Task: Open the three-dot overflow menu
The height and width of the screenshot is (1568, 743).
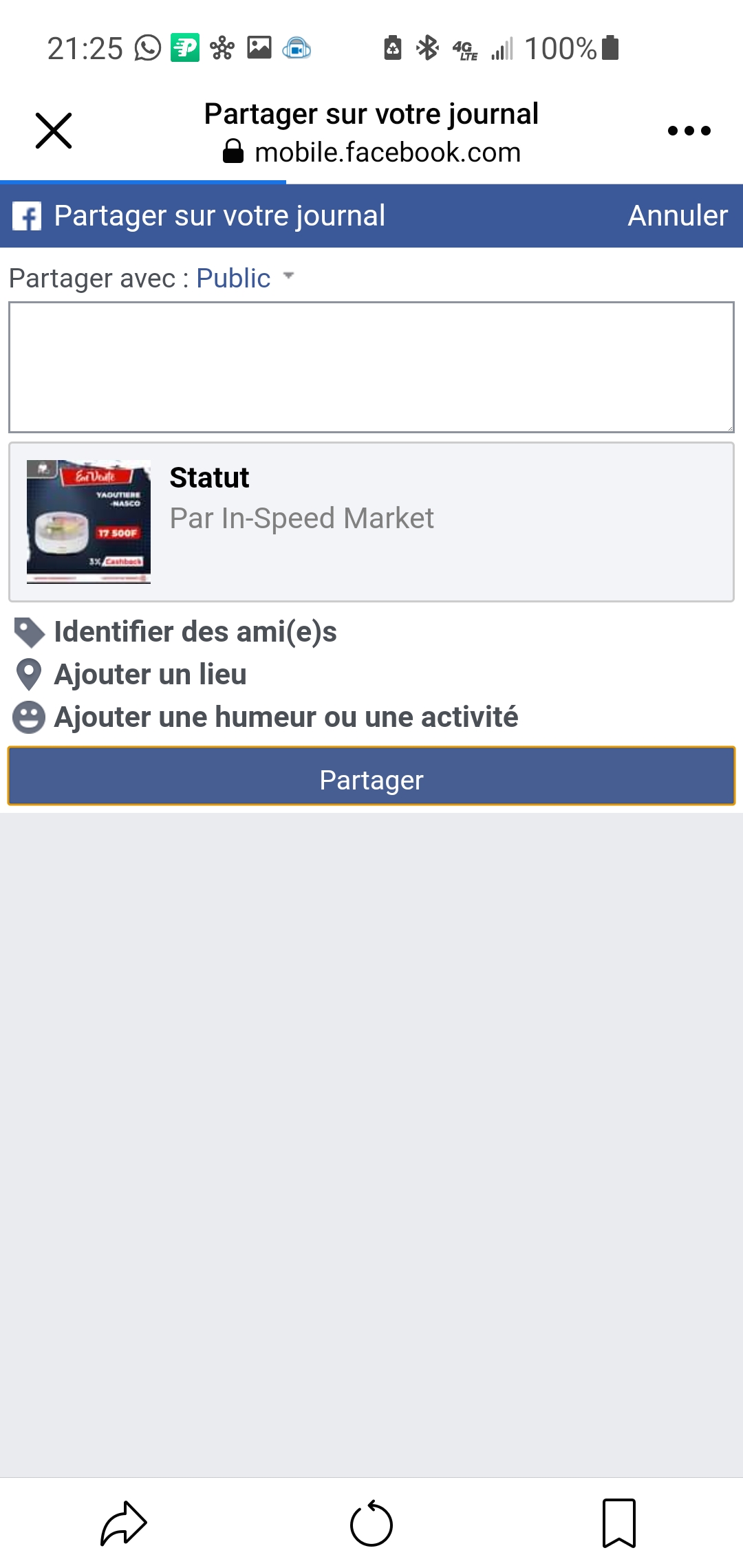Action: (689, 131)
